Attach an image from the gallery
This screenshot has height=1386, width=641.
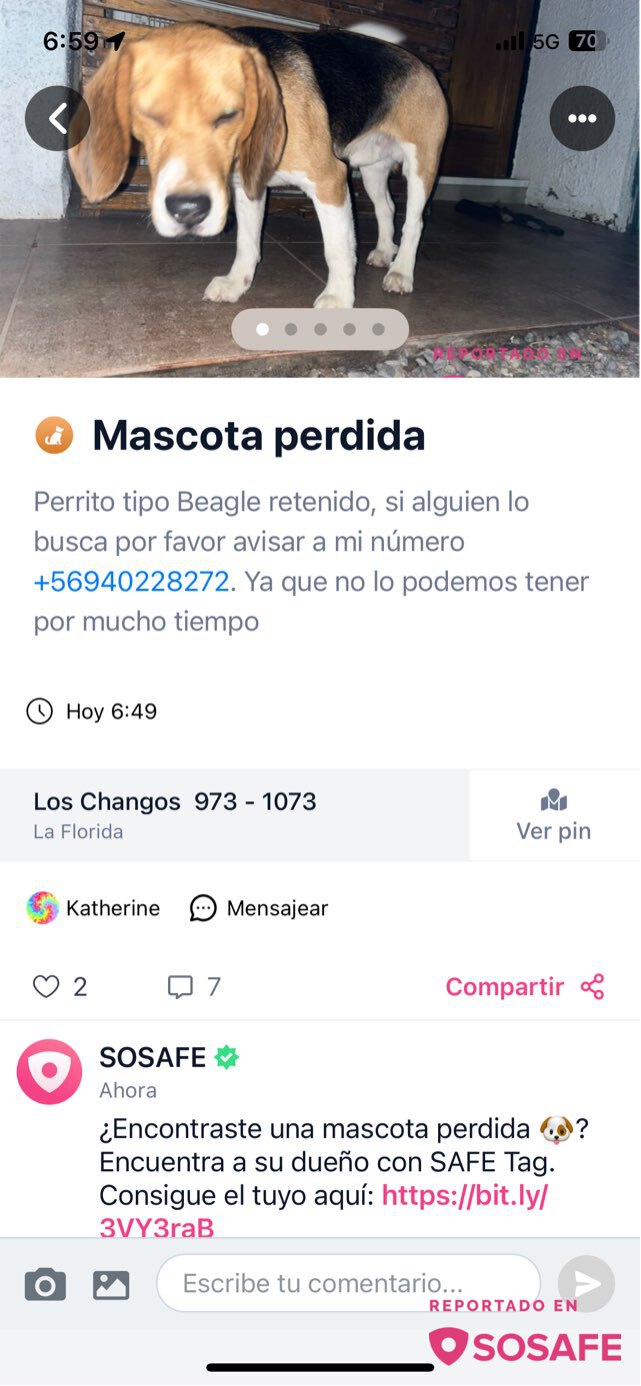pyautogui.click(x=111, y=1284)
